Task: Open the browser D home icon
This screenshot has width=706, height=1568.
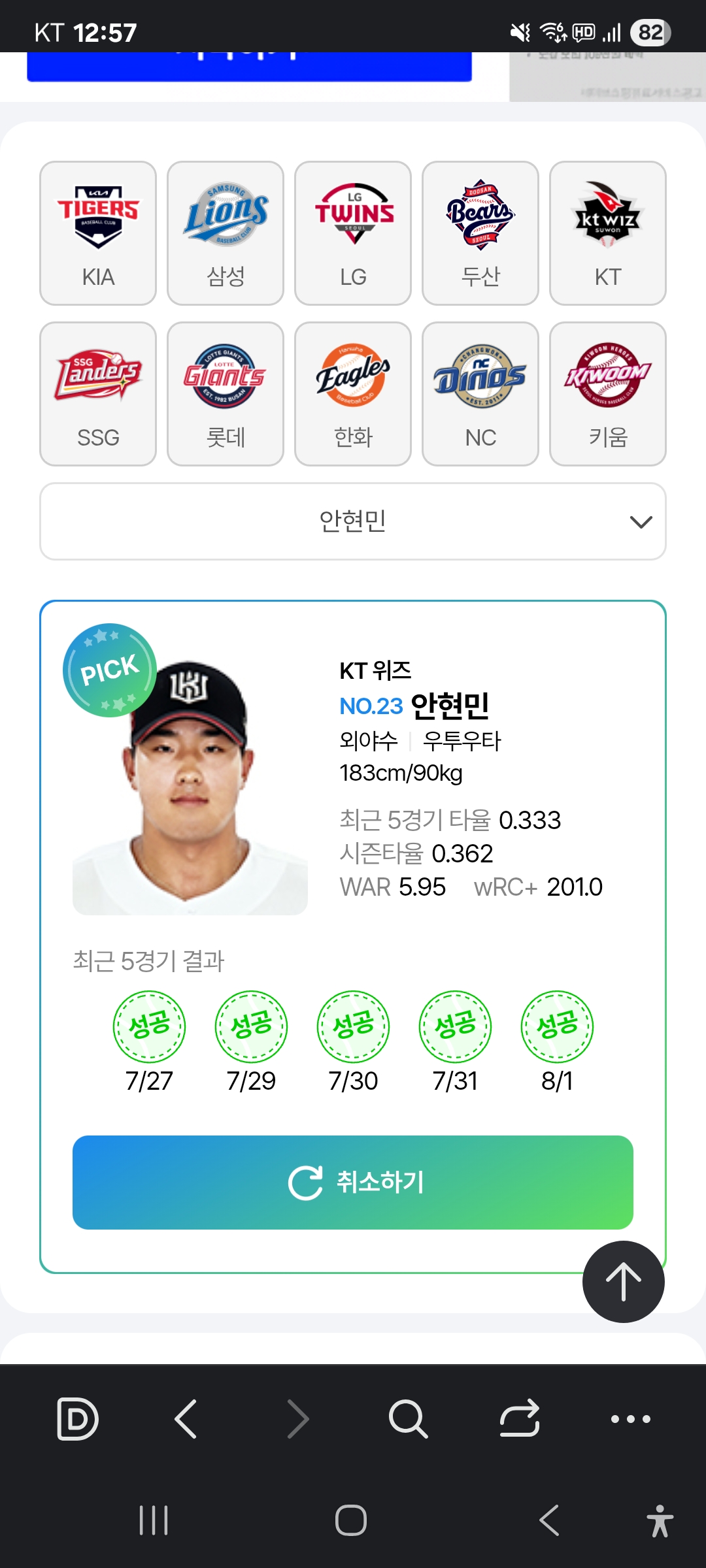Action: tap(78, 1419)
